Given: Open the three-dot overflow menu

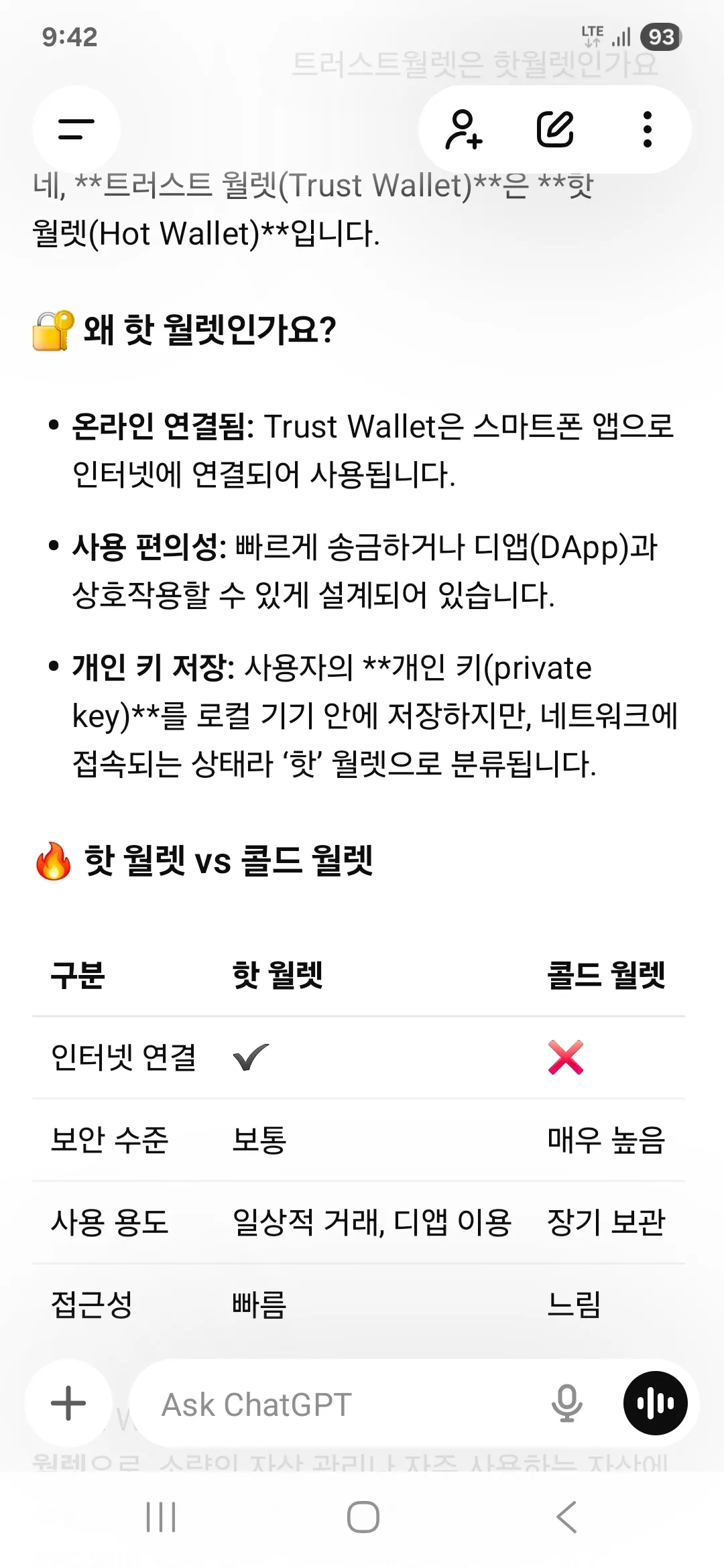Looking at the screenshot, I should 647,129.
